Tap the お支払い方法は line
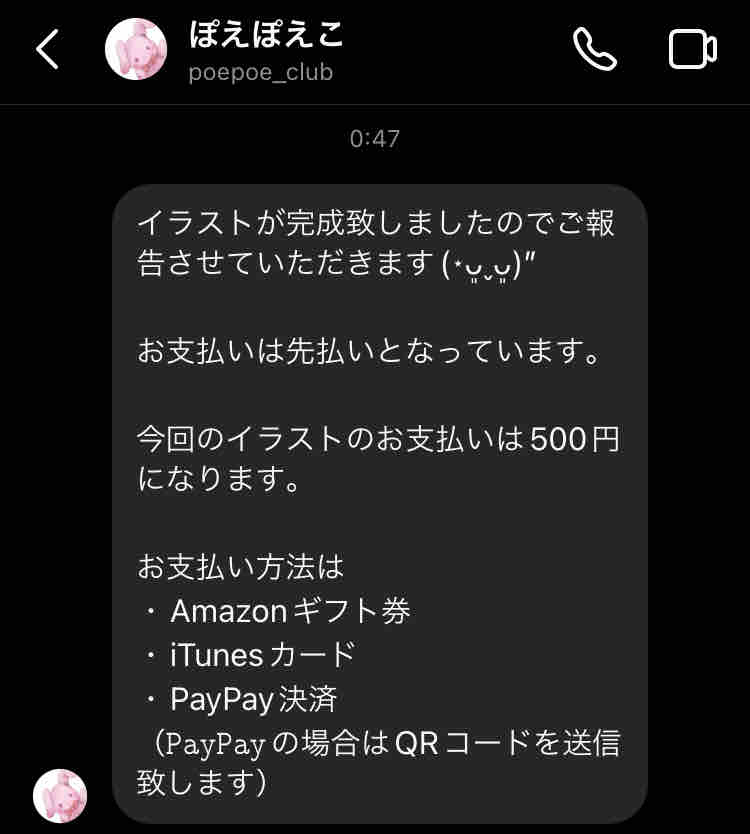 tap(240, 567)
